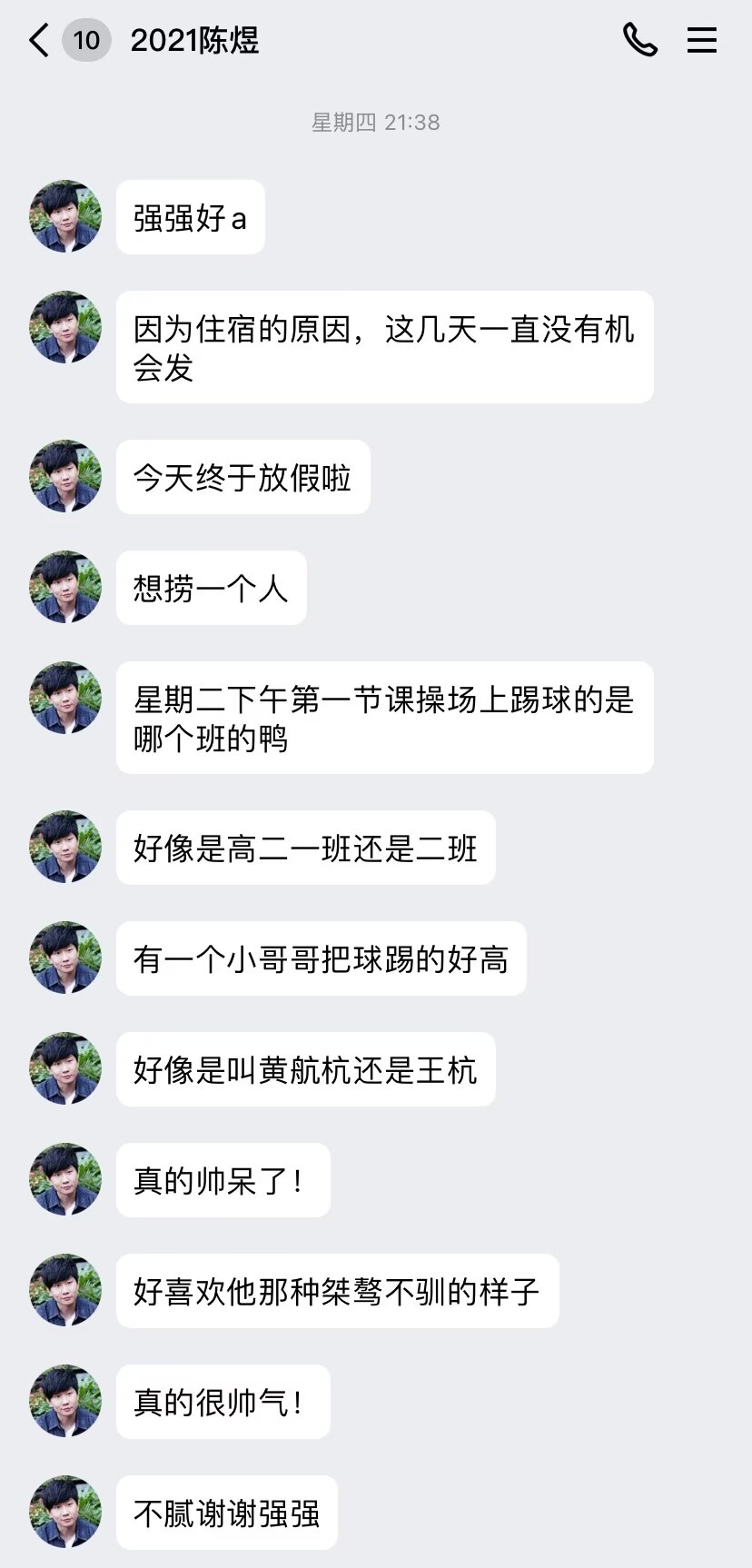This screenshot has height=1568, width=752.
Task: Open the chat settings menu
Action: (x=701, y=41)
